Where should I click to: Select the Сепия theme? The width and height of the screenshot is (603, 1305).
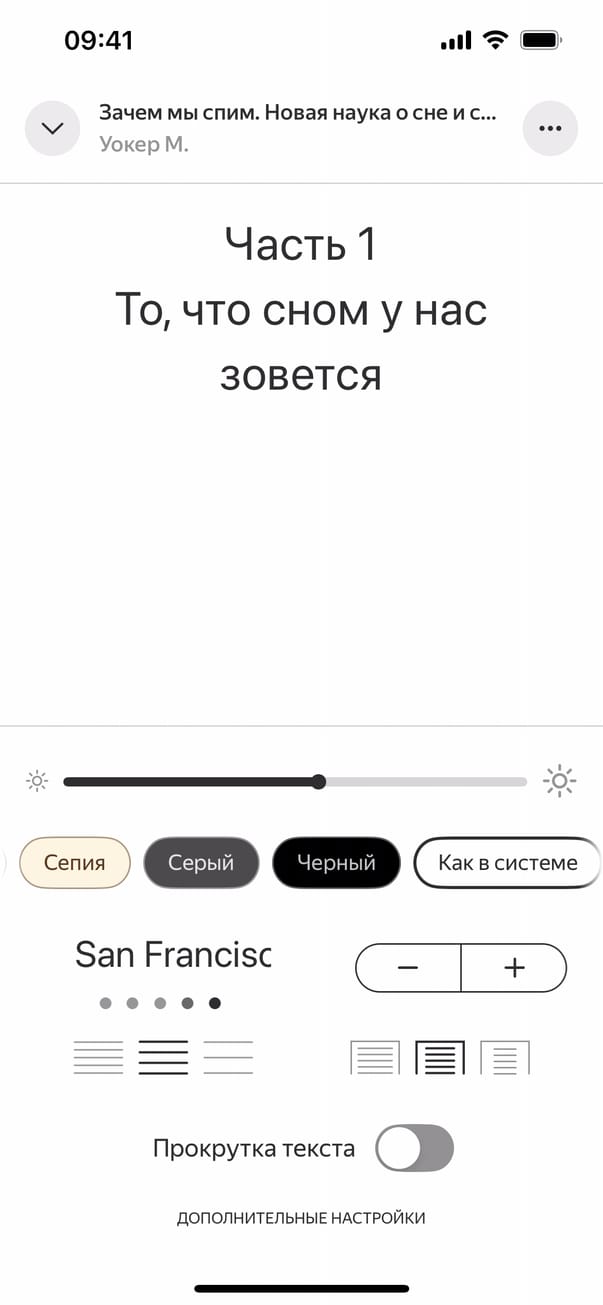point(75,862)
